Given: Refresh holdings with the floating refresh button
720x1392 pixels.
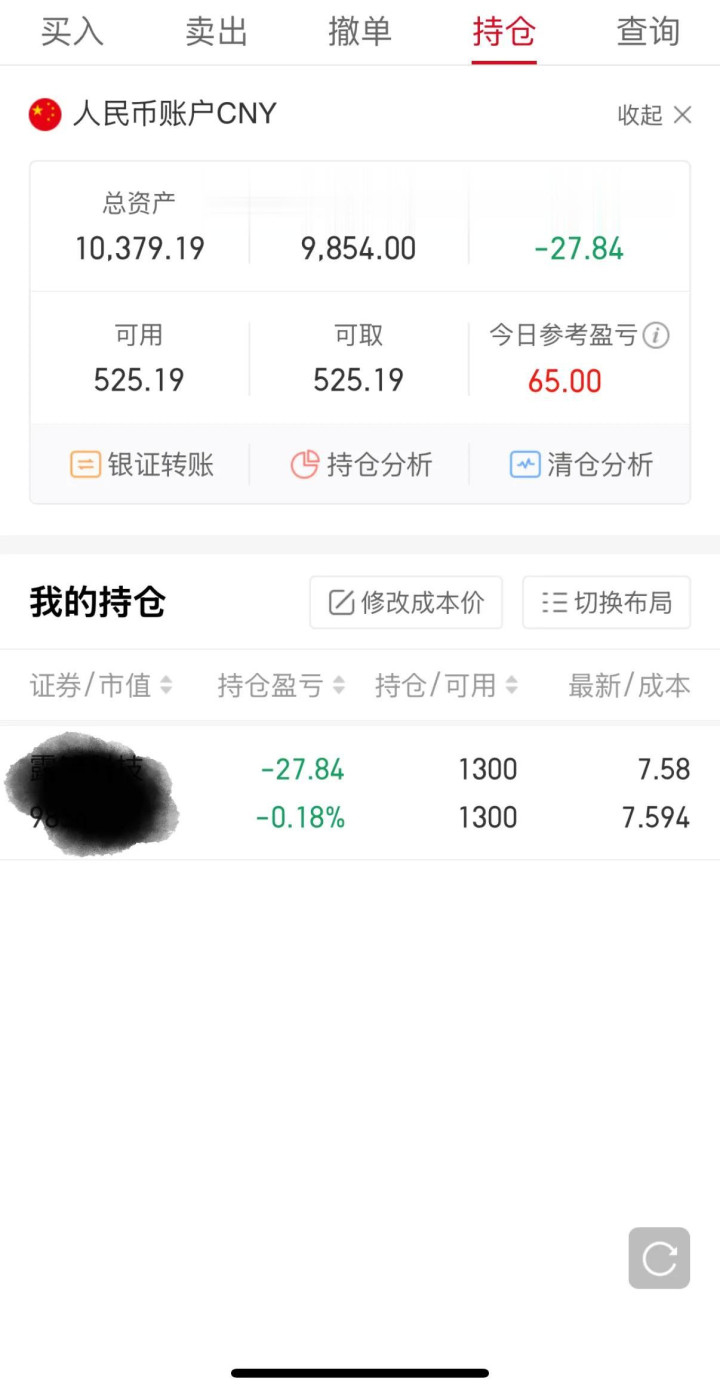Looking at the screenshot, I should coord(659,1258).
